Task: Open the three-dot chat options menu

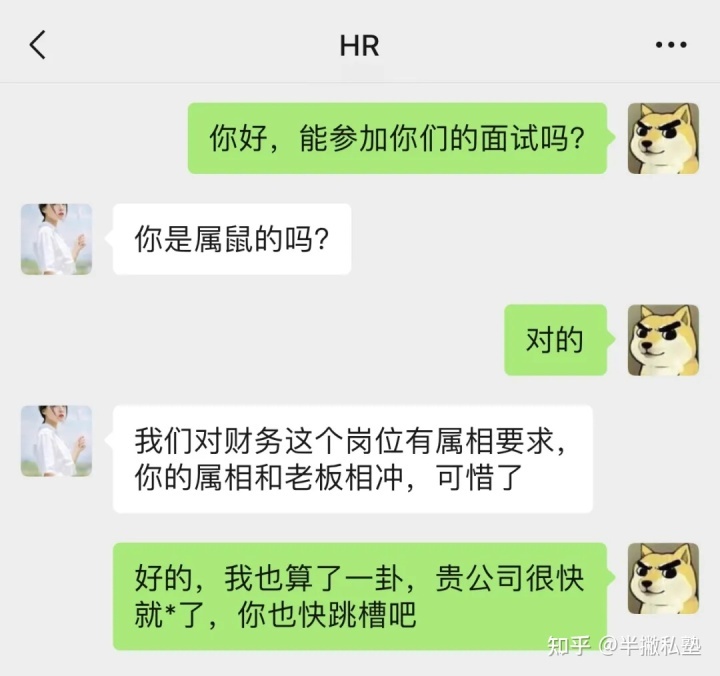Action: [671, 45]
